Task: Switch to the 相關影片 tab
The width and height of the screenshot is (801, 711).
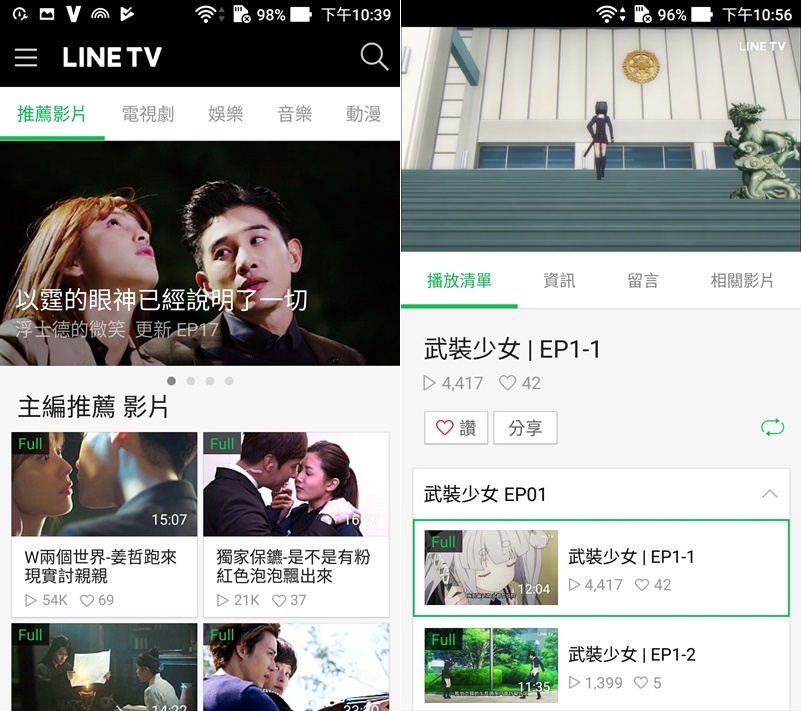Action: [x=742, y=281]
